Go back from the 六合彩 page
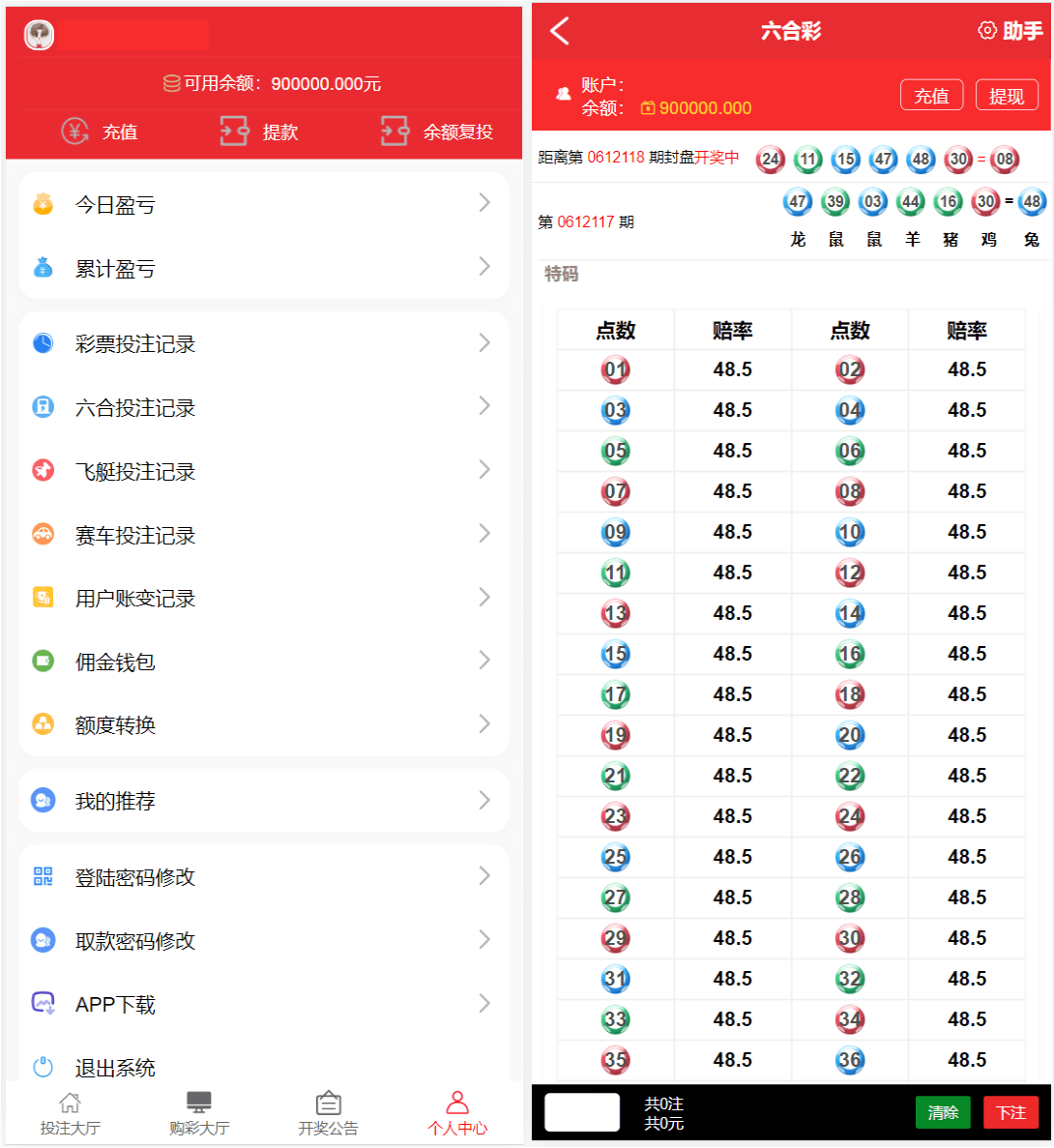Image resolution: width=1054 pixels, height=1148 pixels. [560, 31]
